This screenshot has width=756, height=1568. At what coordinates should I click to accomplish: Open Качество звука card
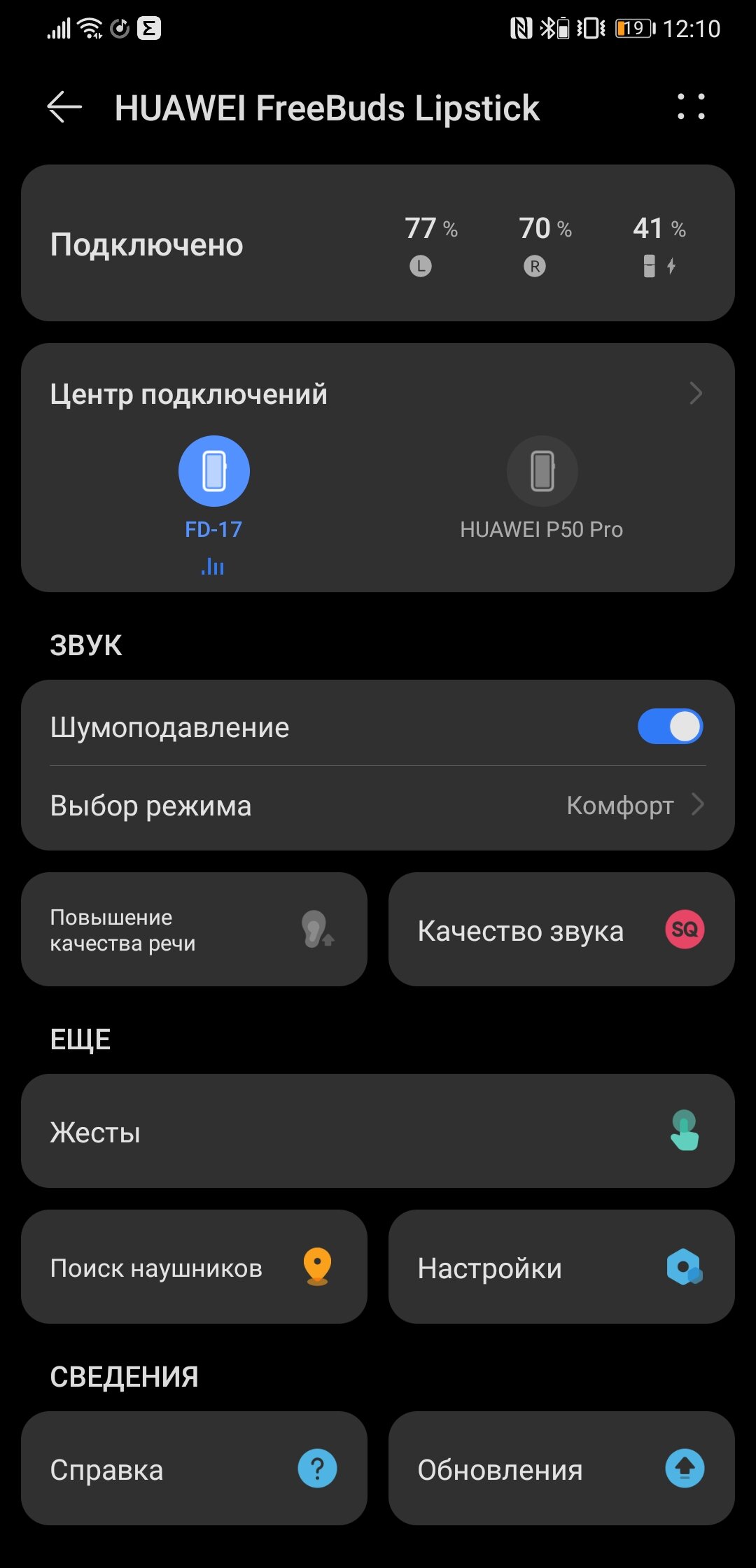[561, 930]
